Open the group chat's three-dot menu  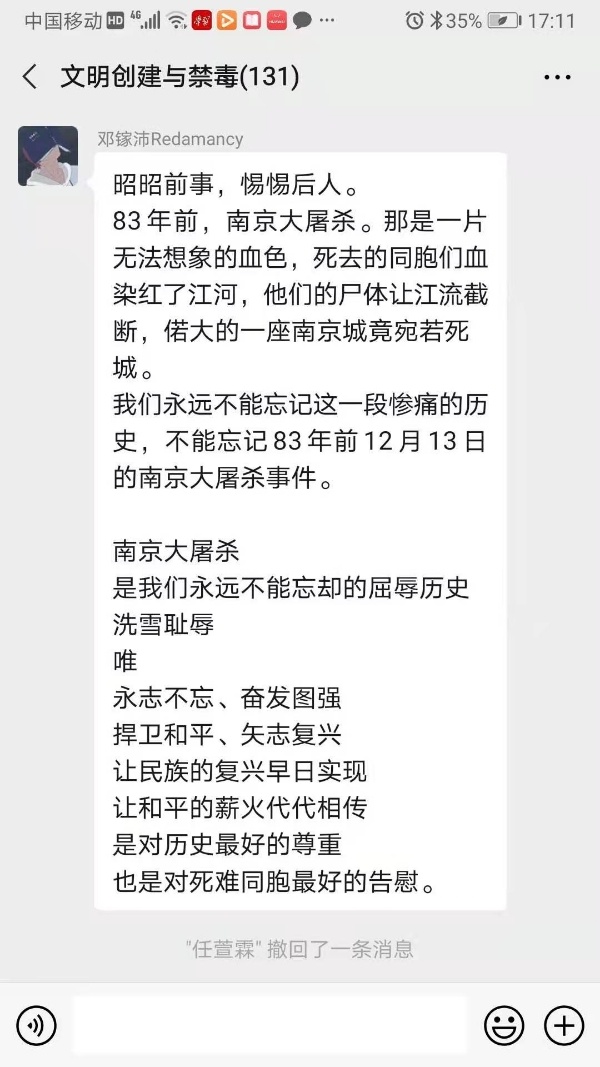point(557,78)
